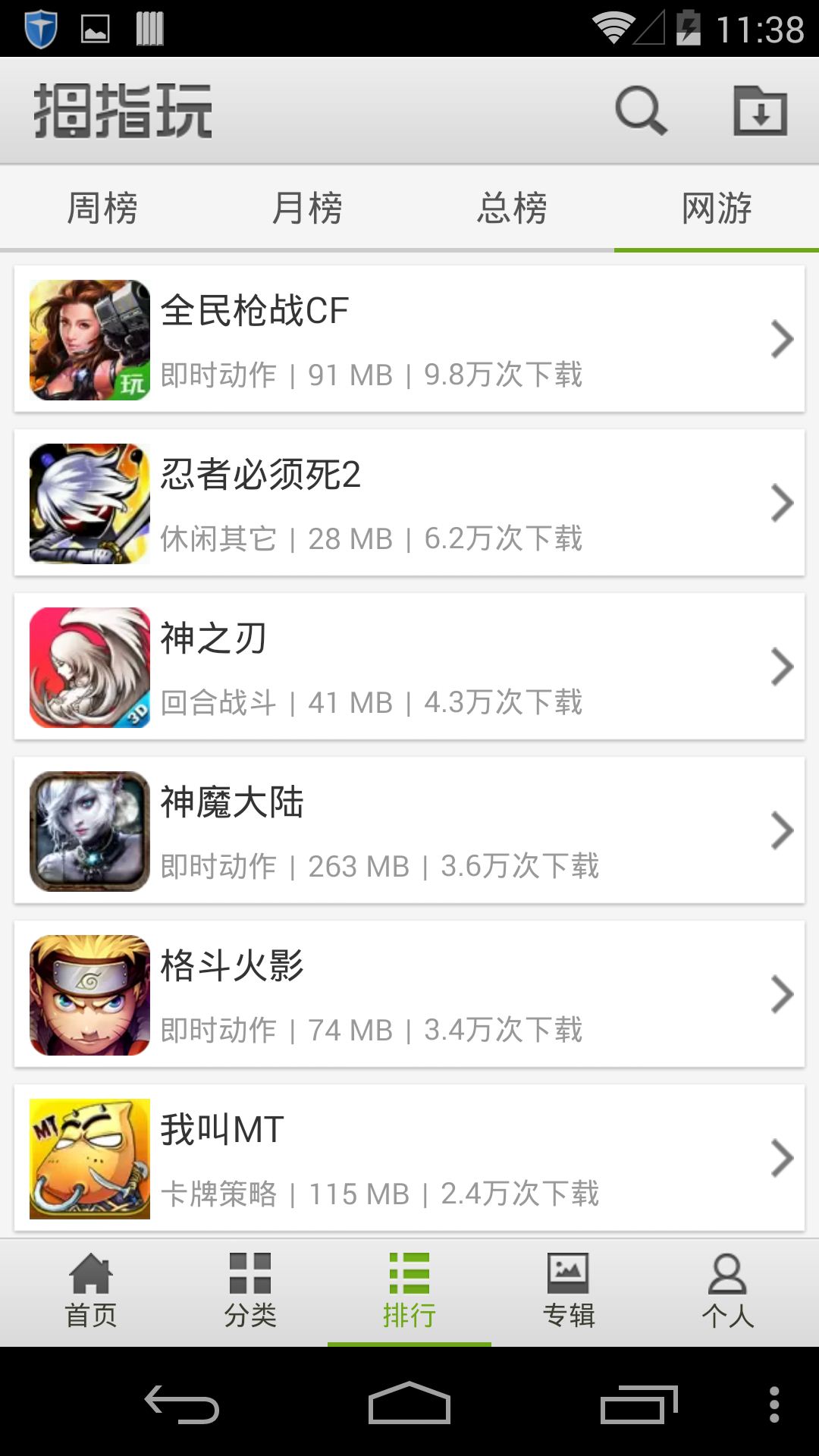The width and height of the screenshot is (819, 1456).
Task: Open the arrow next to 我叫MT
Action: pos(782,1158)
